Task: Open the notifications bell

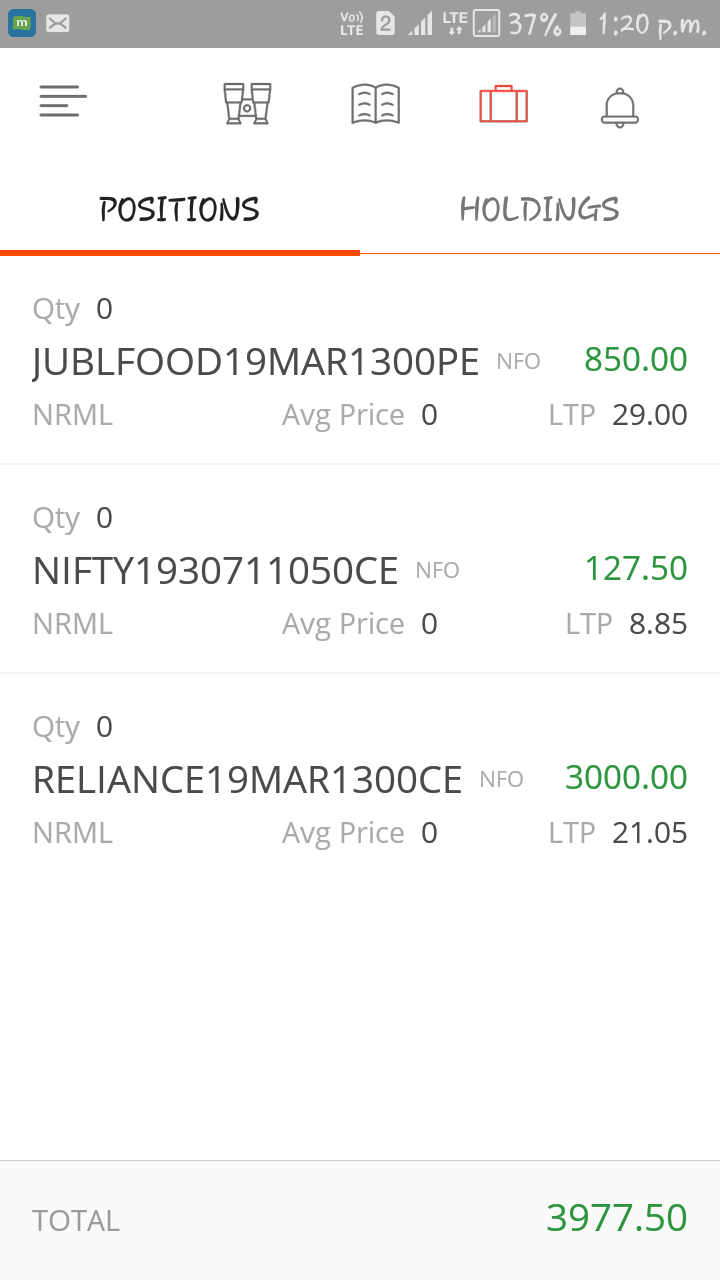Action: coord(620,106)
